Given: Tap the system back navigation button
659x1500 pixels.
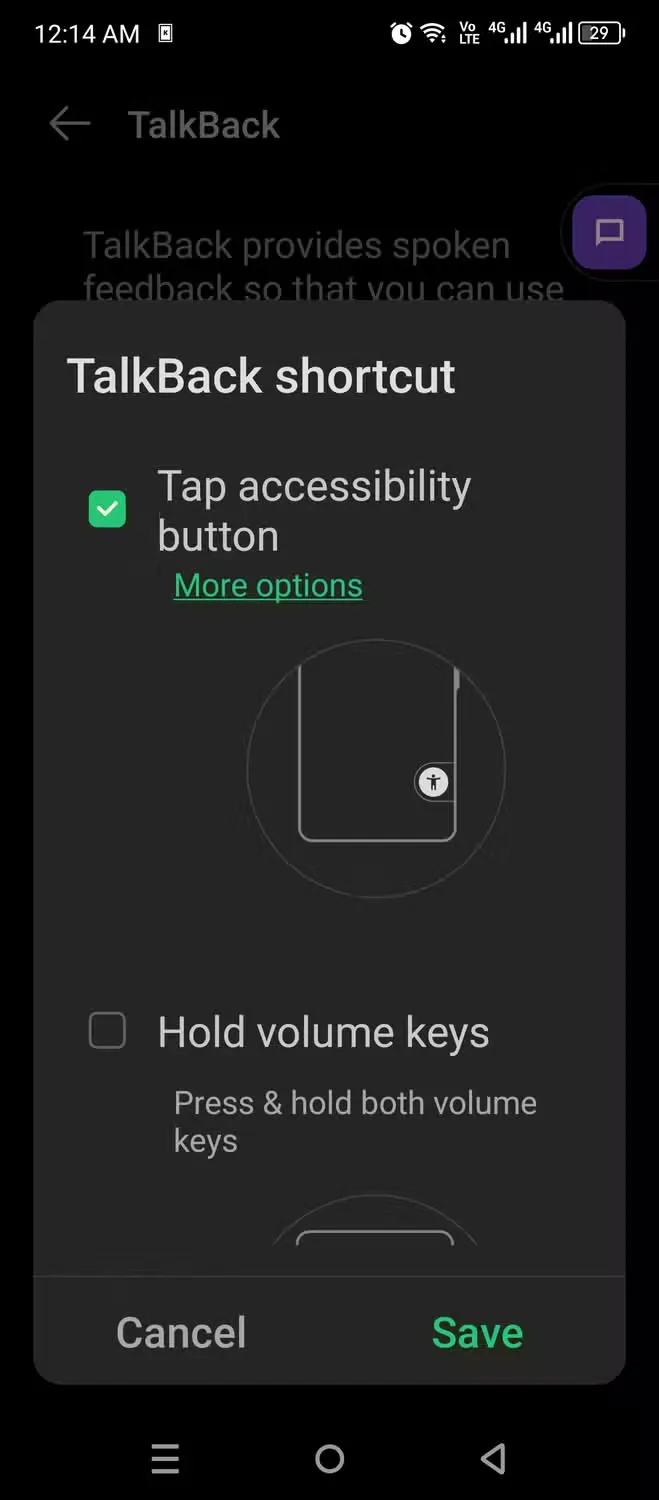Looking at the screenshot, I should tap(493, 1459).
